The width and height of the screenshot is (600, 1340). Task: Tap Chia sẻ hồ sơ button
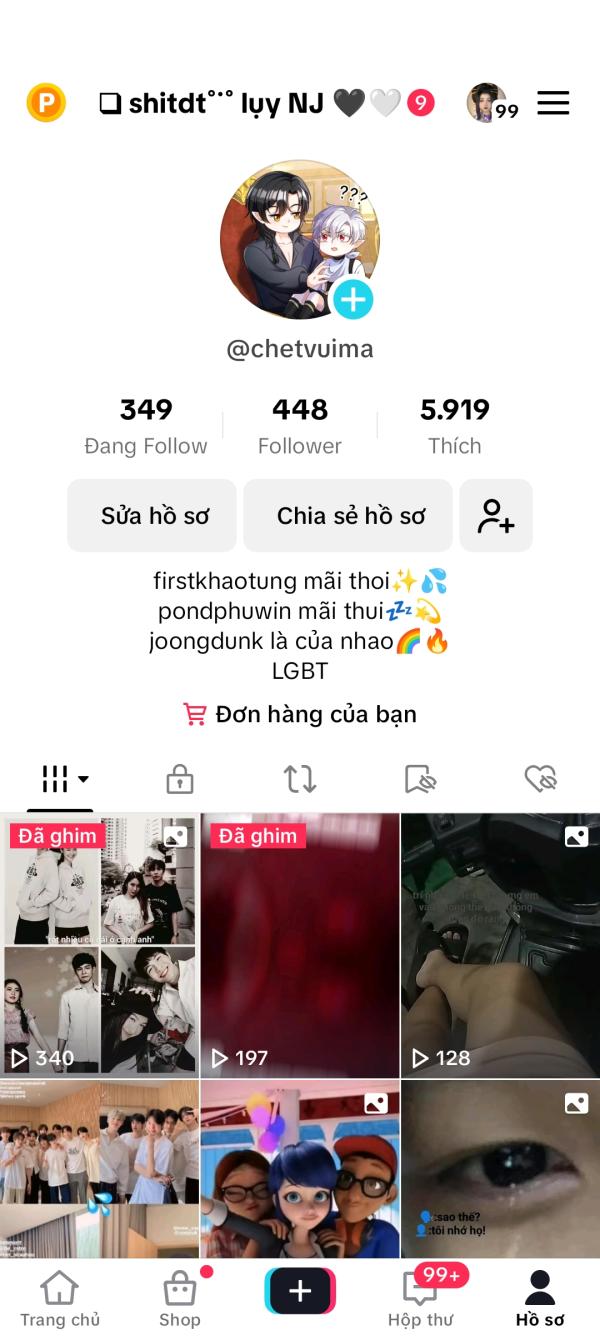click(x=349, y=516)
